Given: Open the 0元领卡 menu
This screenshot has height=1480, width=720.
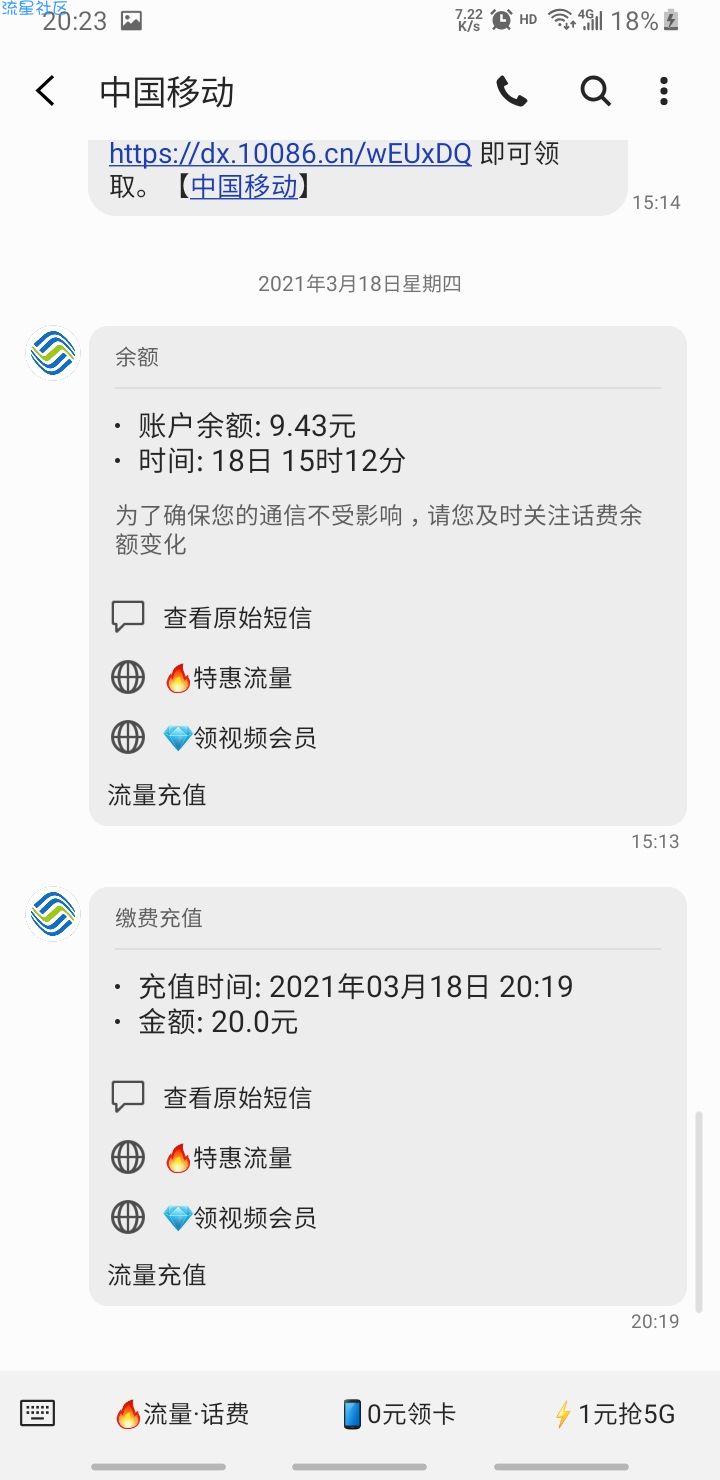Looking at the screenshot, I should coord(399,1414).
